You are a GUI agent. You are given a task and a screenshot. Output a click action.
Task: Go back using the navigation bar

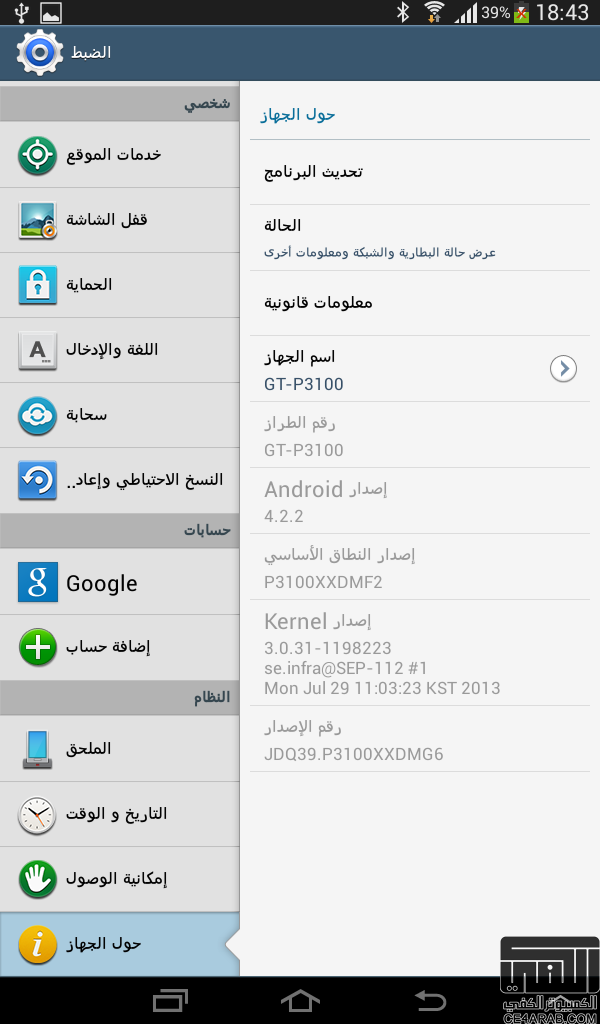(430, 1000)
